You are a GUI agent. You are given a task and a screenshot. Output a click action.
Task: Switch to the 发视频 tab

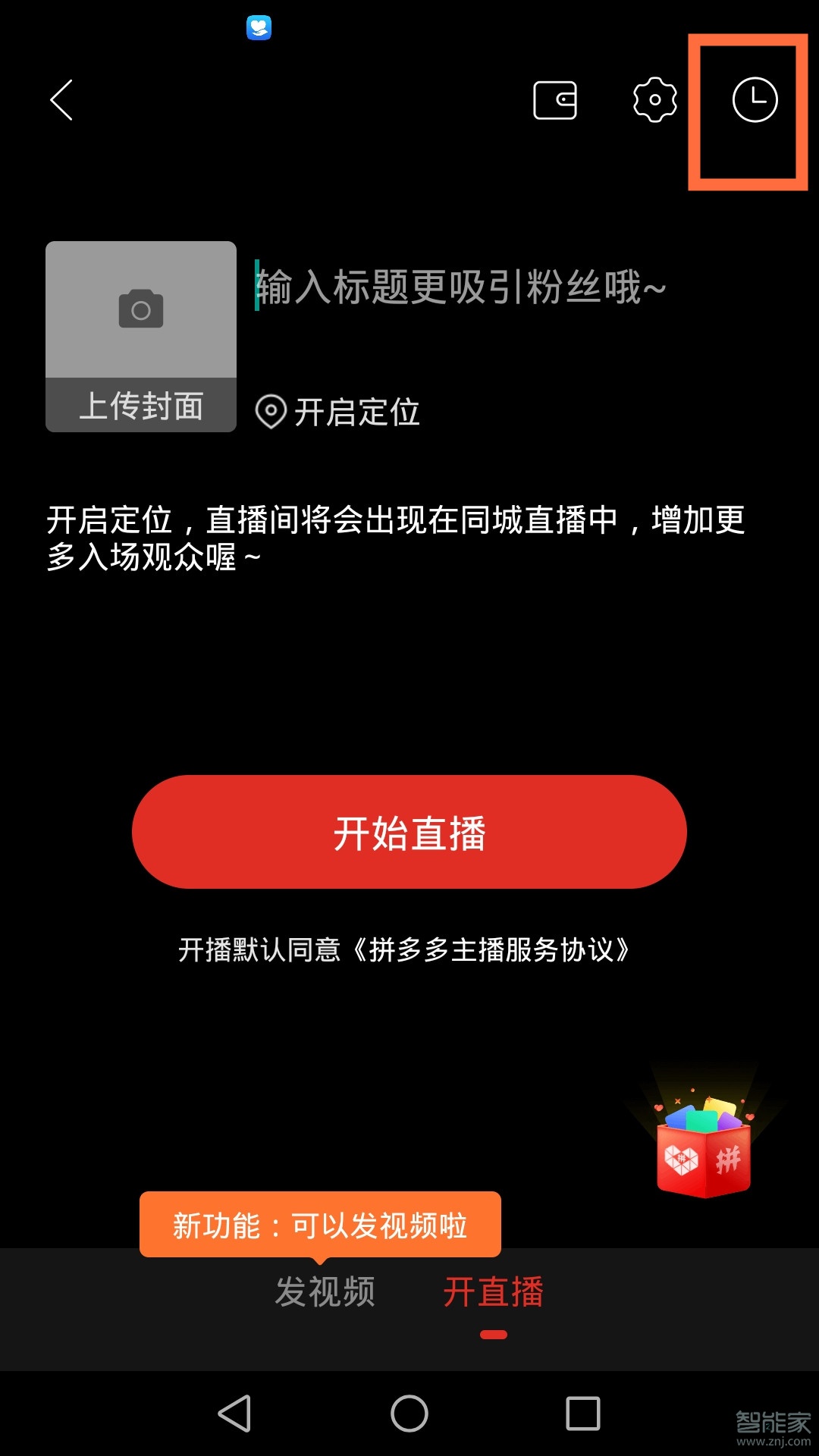(326, 1294)
